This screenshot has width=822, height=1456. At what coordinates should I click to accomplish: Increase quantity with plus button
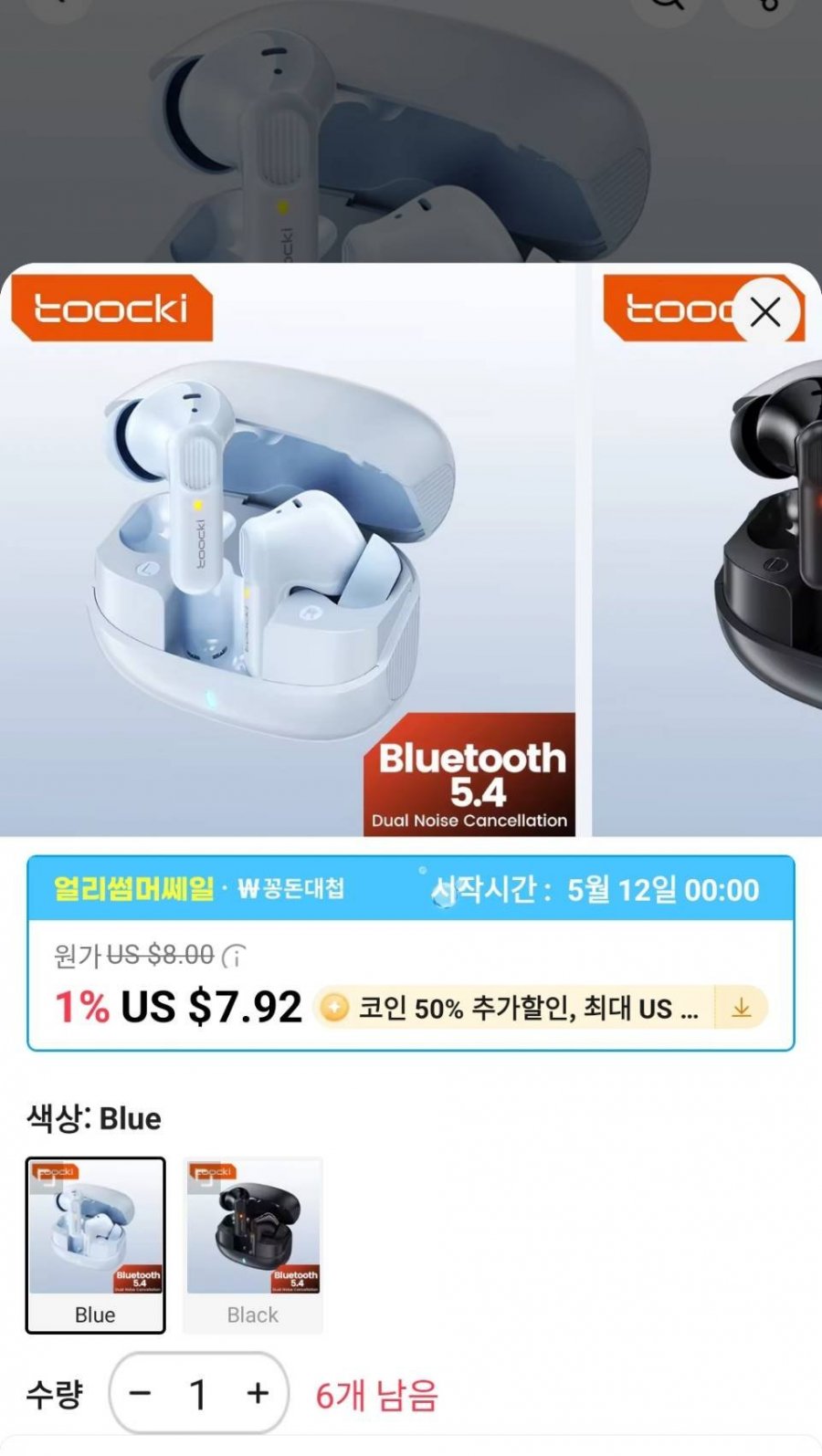258,1393
